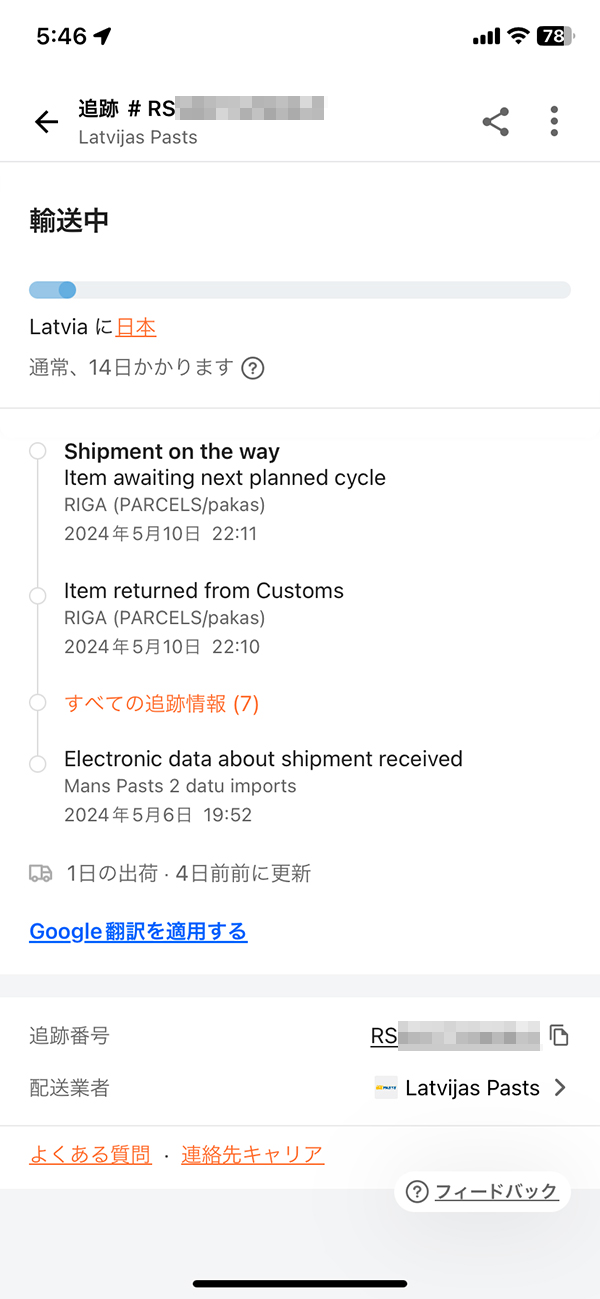Expand すべての追跡情報 (7)
This screenshot has width=600, height=1299.
click(x=161, y=703)
